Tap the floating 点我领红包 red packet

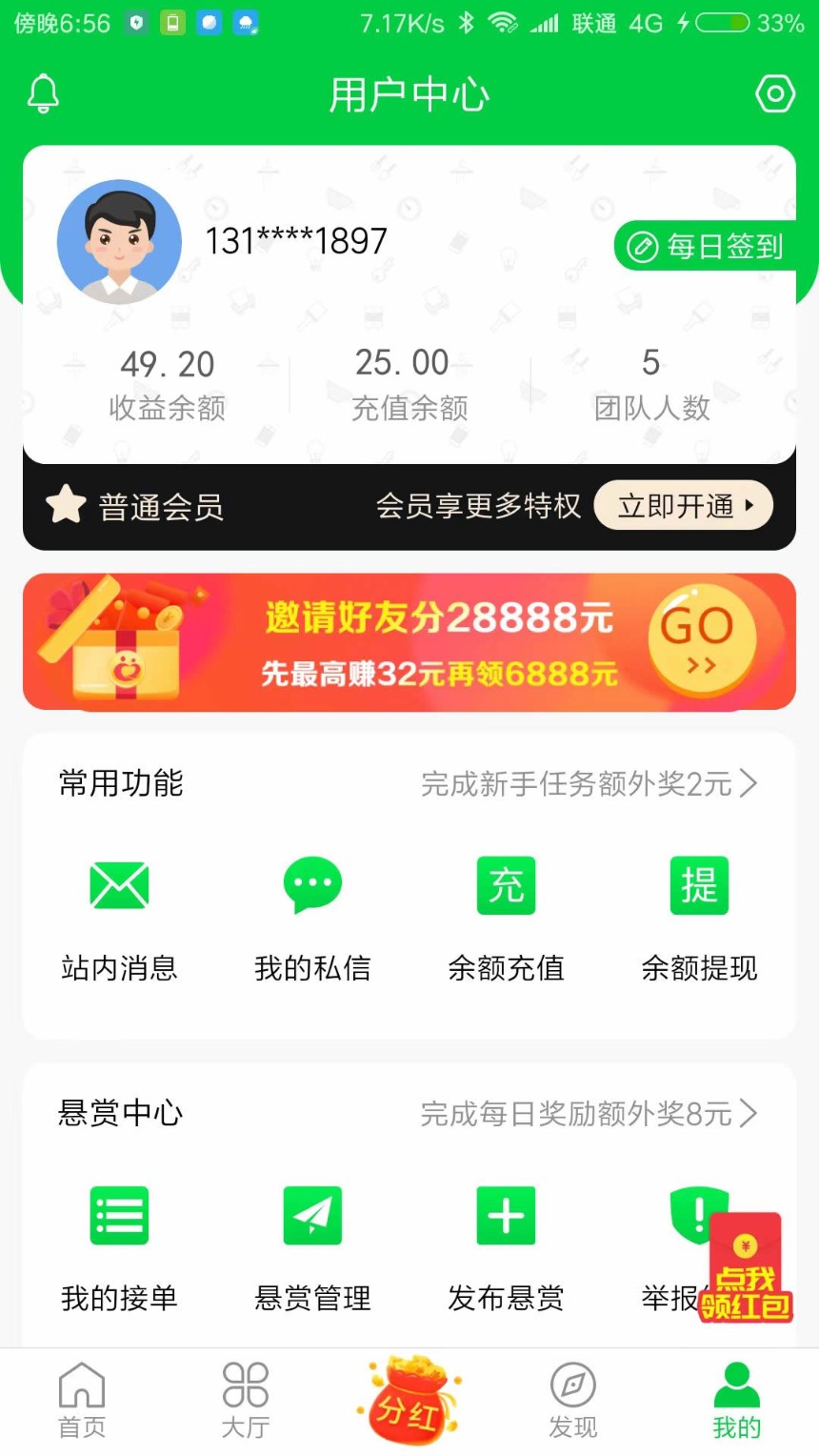tap(746, 1269)
